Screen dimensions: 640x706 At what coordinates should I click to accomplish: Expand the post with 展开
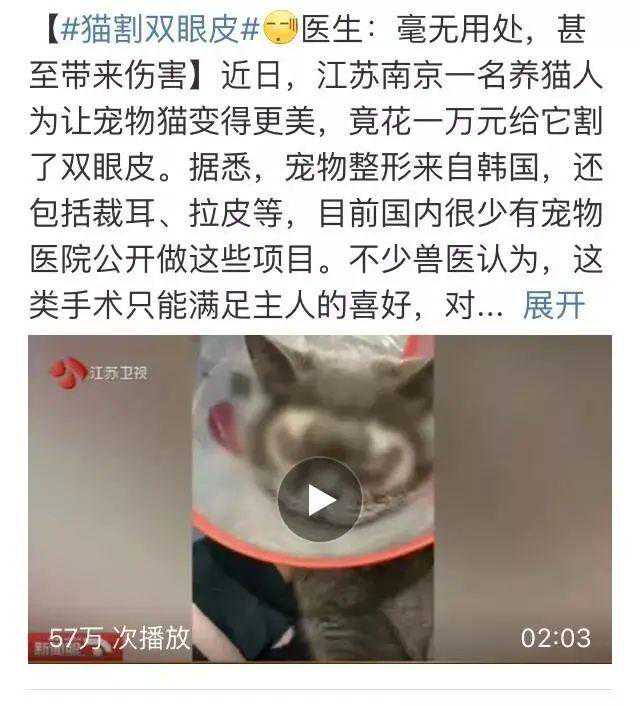[553, 305]
